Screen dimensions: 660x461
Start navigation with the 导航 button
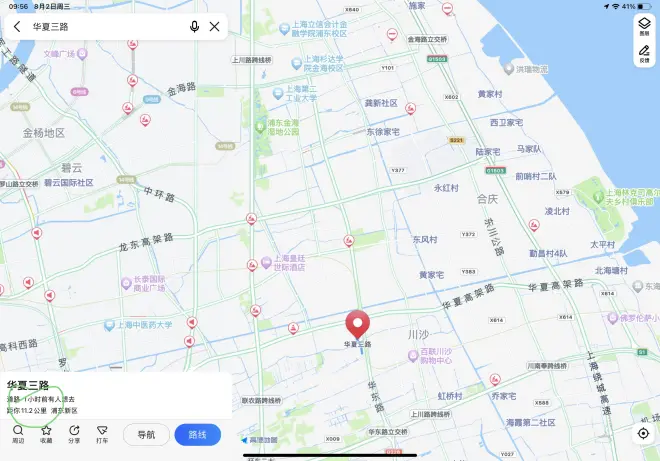[146, 434]
